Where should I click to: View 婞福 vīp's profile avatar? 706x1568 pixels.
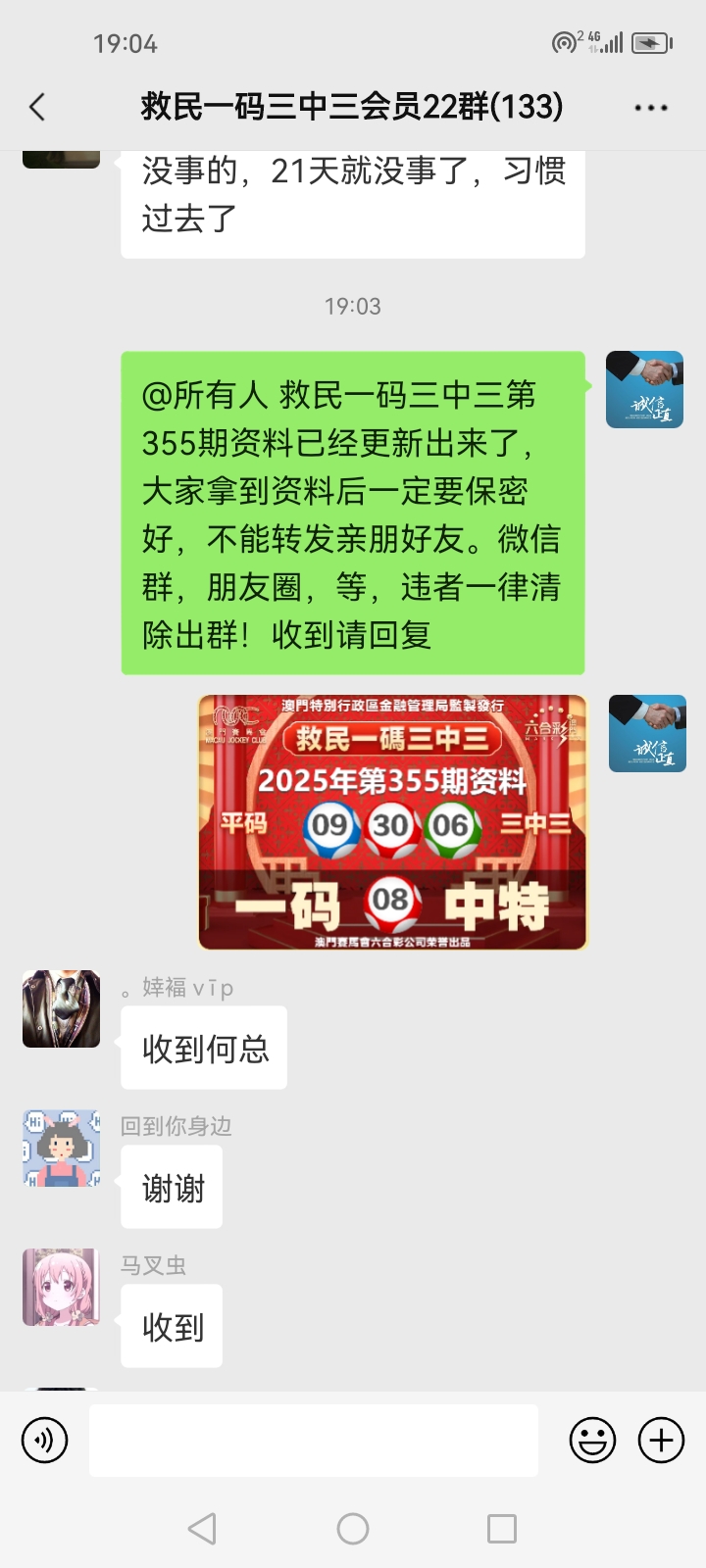pyautogui.click(x=62, y=1009)
